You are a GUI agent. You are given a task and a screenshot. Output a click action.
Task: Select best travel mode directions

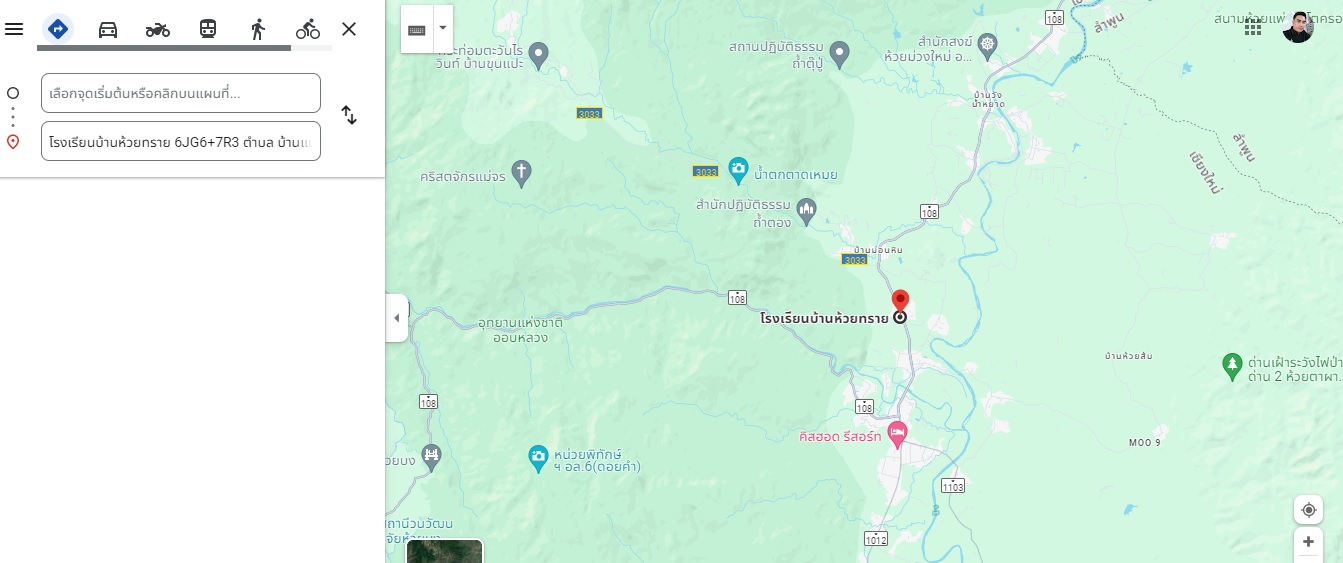pyautogui.click(x=58, y=29)
